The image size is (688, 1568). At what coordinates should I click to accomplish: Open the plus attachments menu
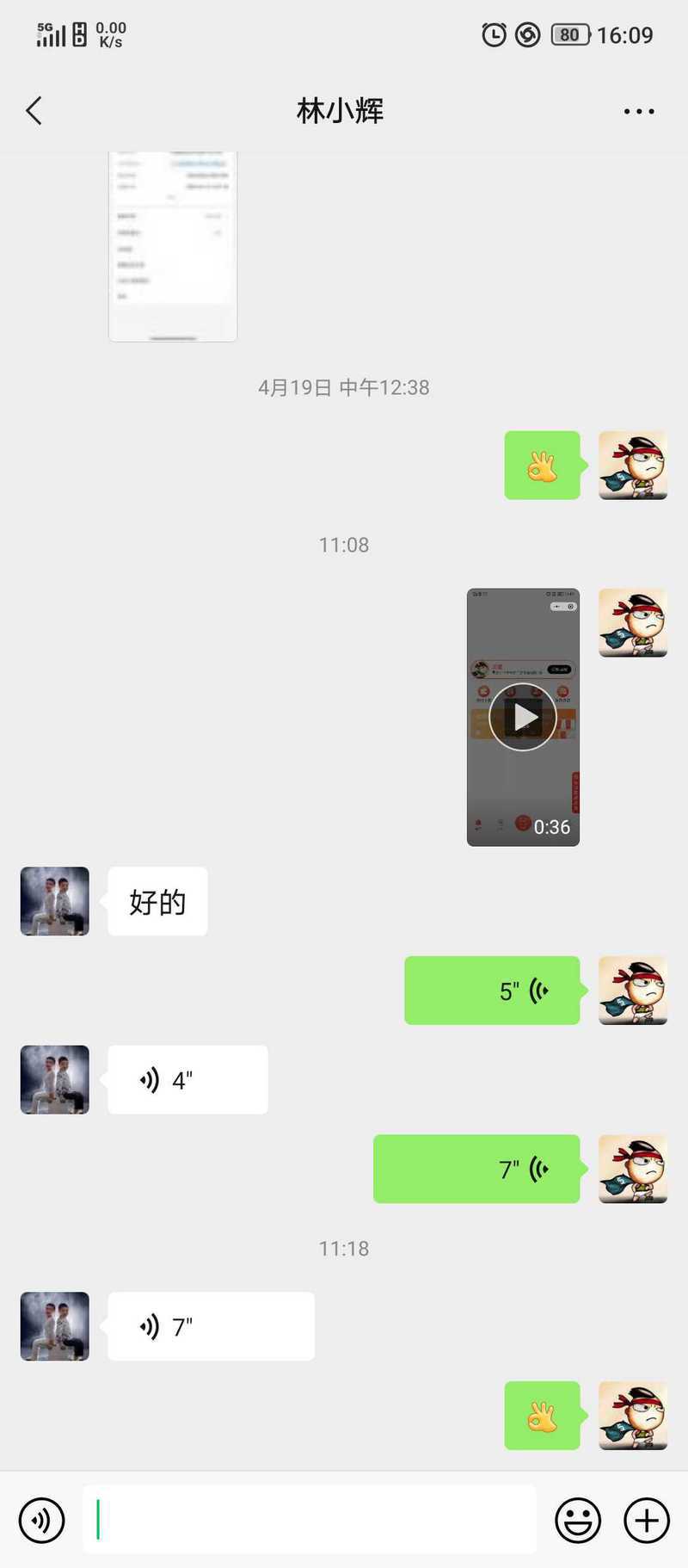point(647,1521)
